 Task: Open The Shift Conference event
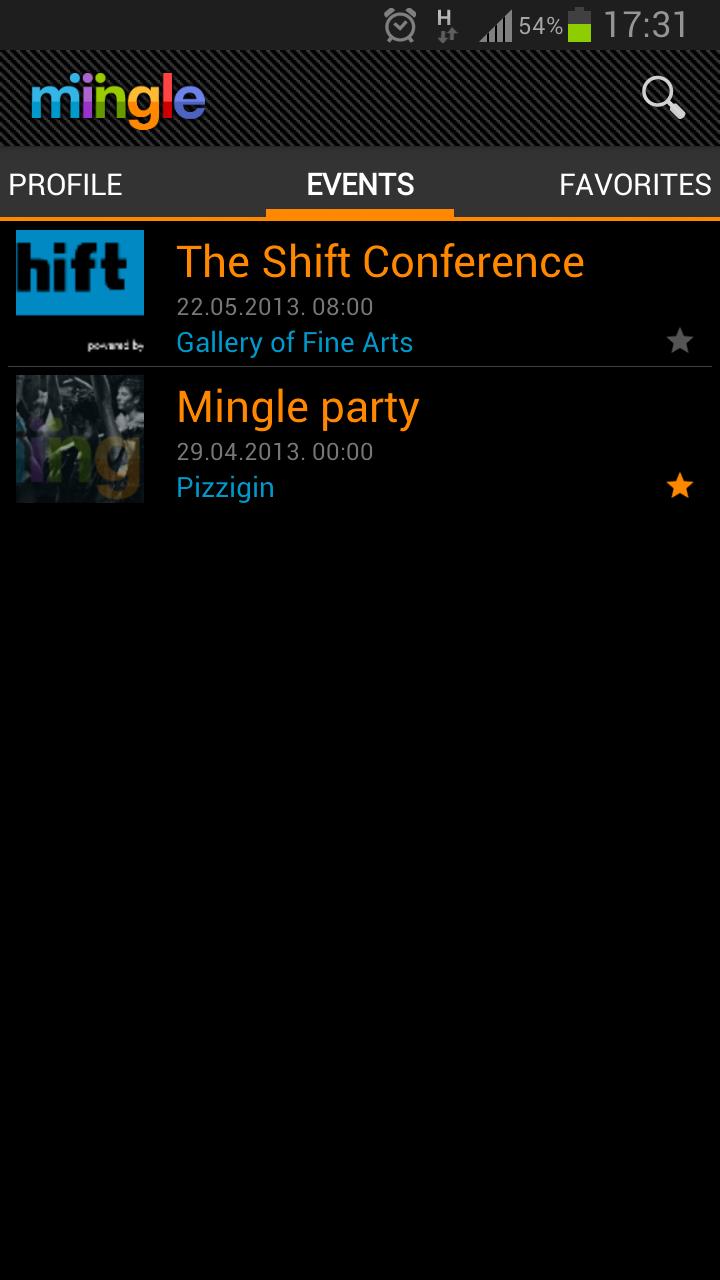pyautogui.click(x=380, y=263)
